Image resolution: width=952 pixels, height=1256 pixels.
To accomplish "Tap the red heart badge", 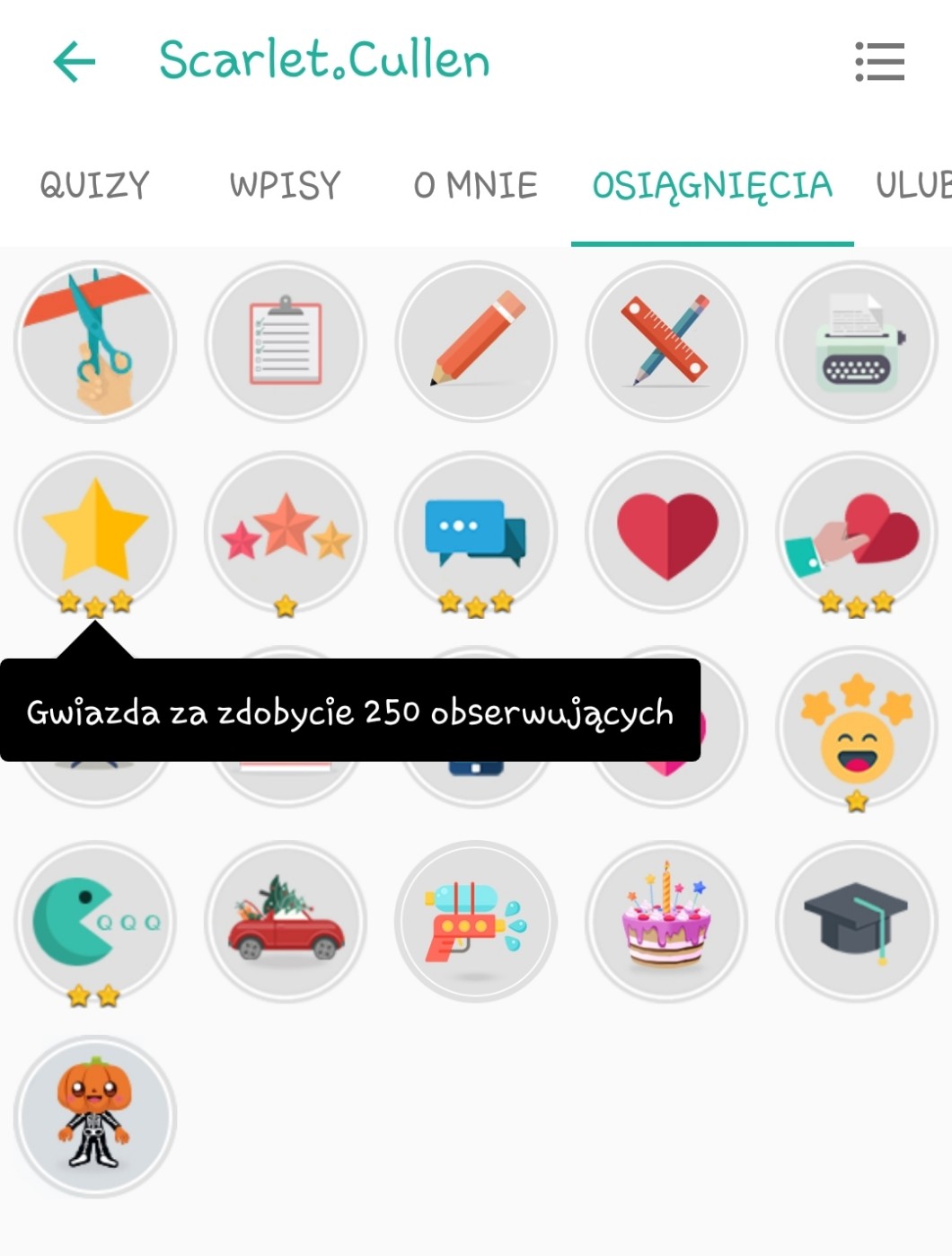I will coord(666,532).
